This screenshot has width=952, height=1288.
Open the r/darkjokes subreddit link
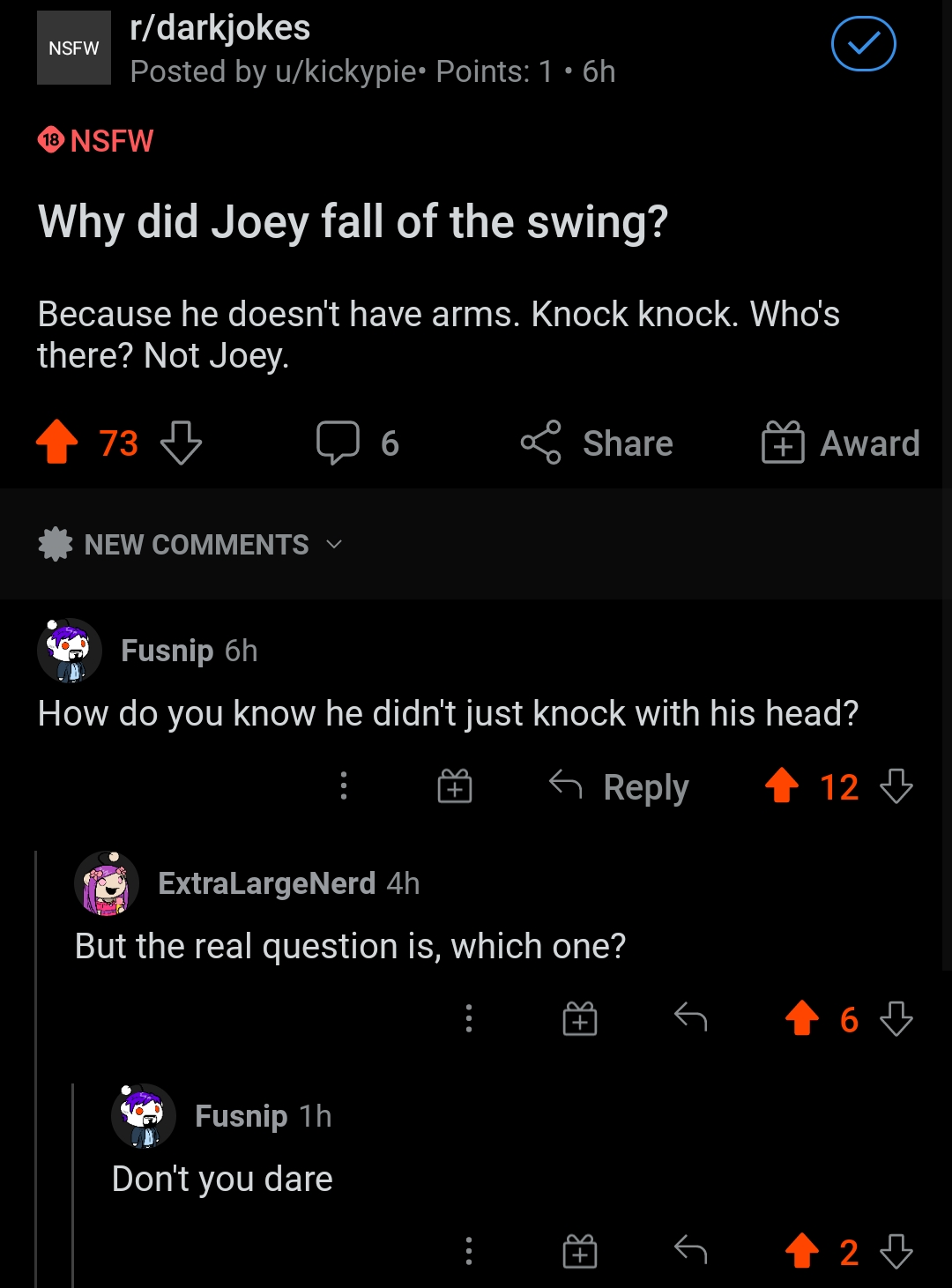[x=219, y=28]
